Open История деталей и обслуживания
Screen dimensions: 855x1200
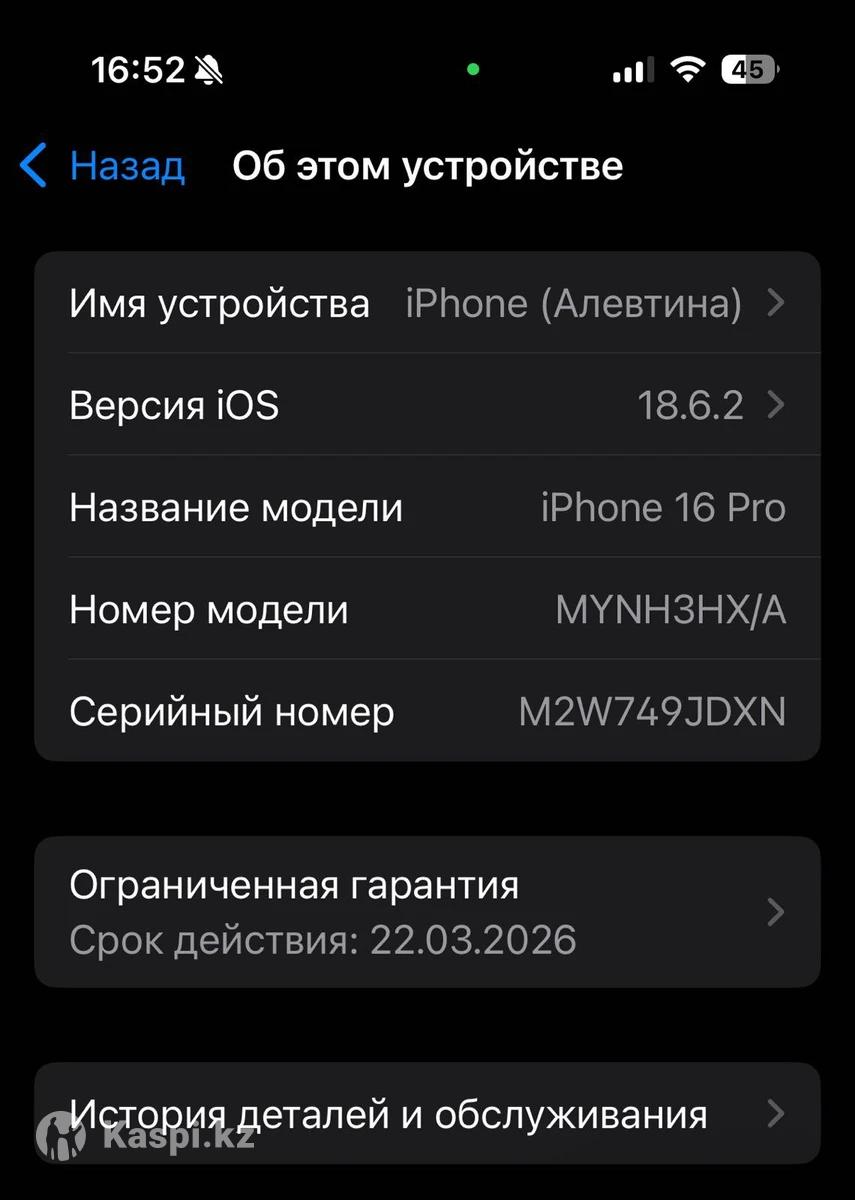point(427,1114)
